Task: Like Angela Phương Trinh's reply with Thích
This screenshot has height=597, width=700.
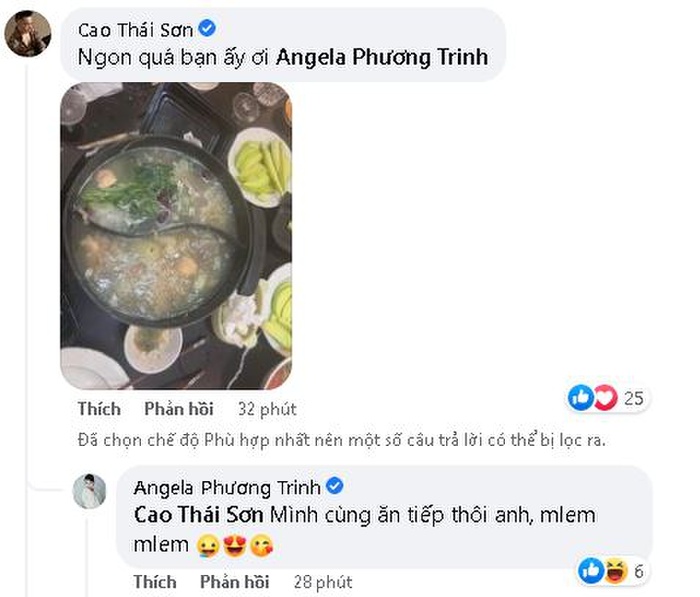Action: click(154, 582)
